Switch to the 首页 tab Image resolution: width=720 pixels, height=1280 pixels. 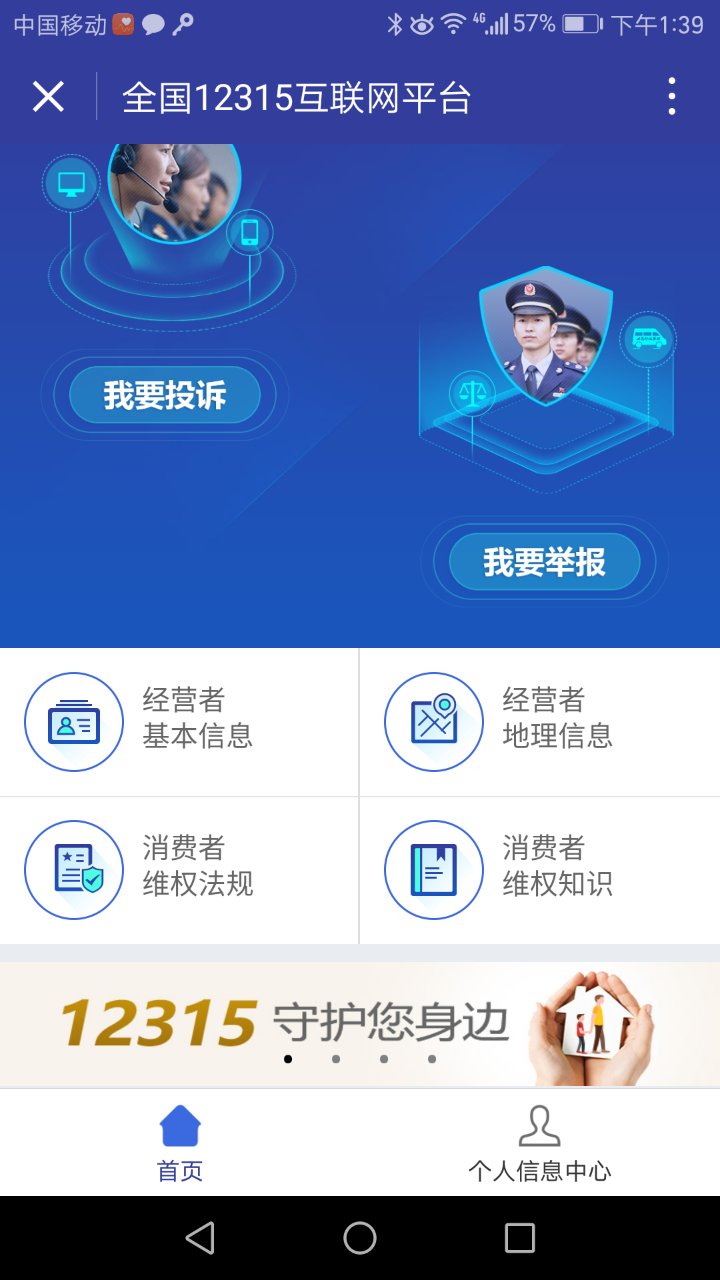180,1143
